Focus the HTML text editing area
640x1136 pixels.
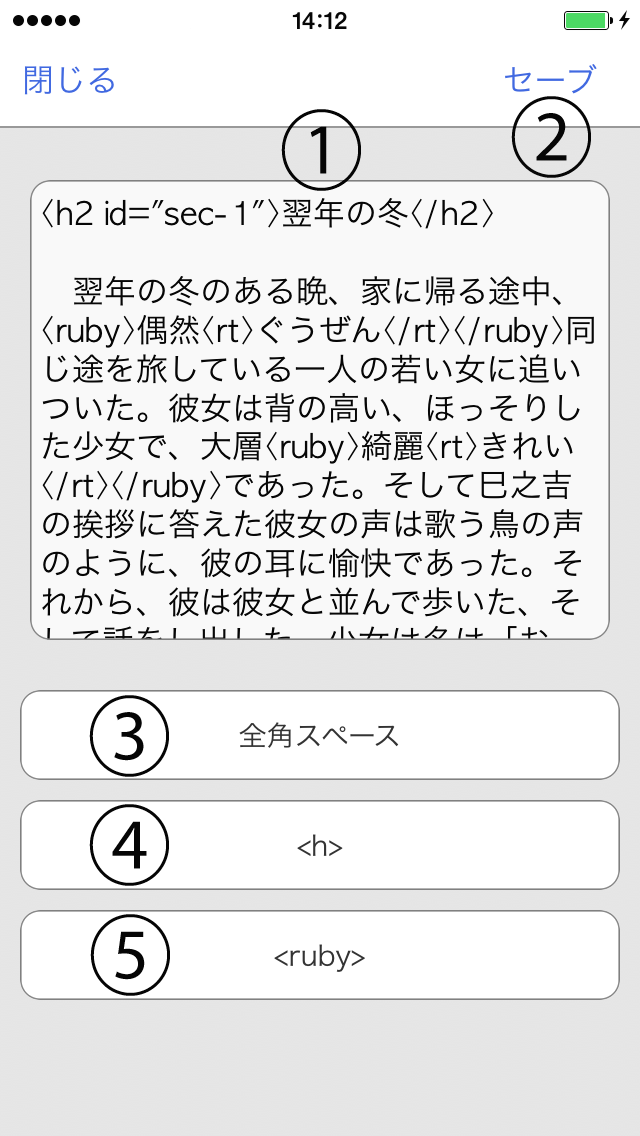coord(320,410)
